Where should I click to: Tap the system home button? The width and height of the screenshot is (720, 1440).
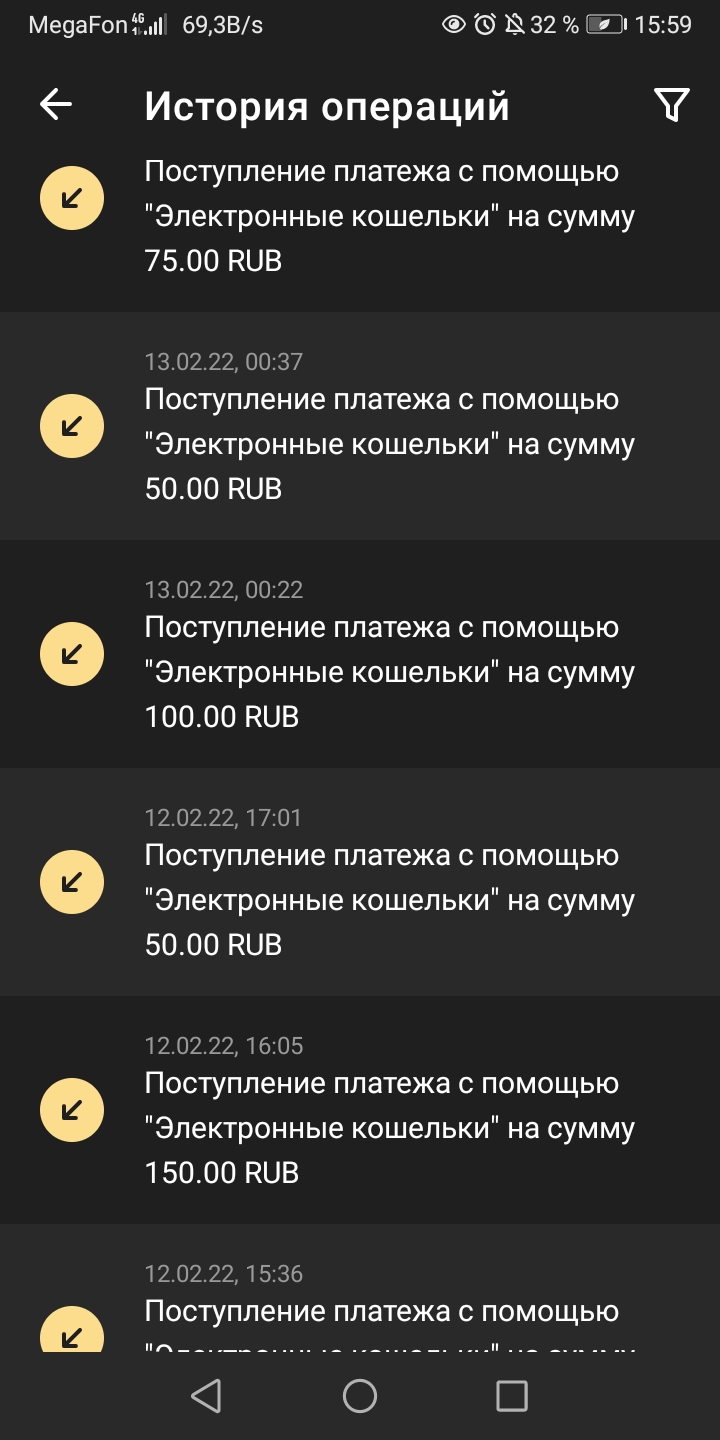pyautogui.click(x=360, y=1396)
